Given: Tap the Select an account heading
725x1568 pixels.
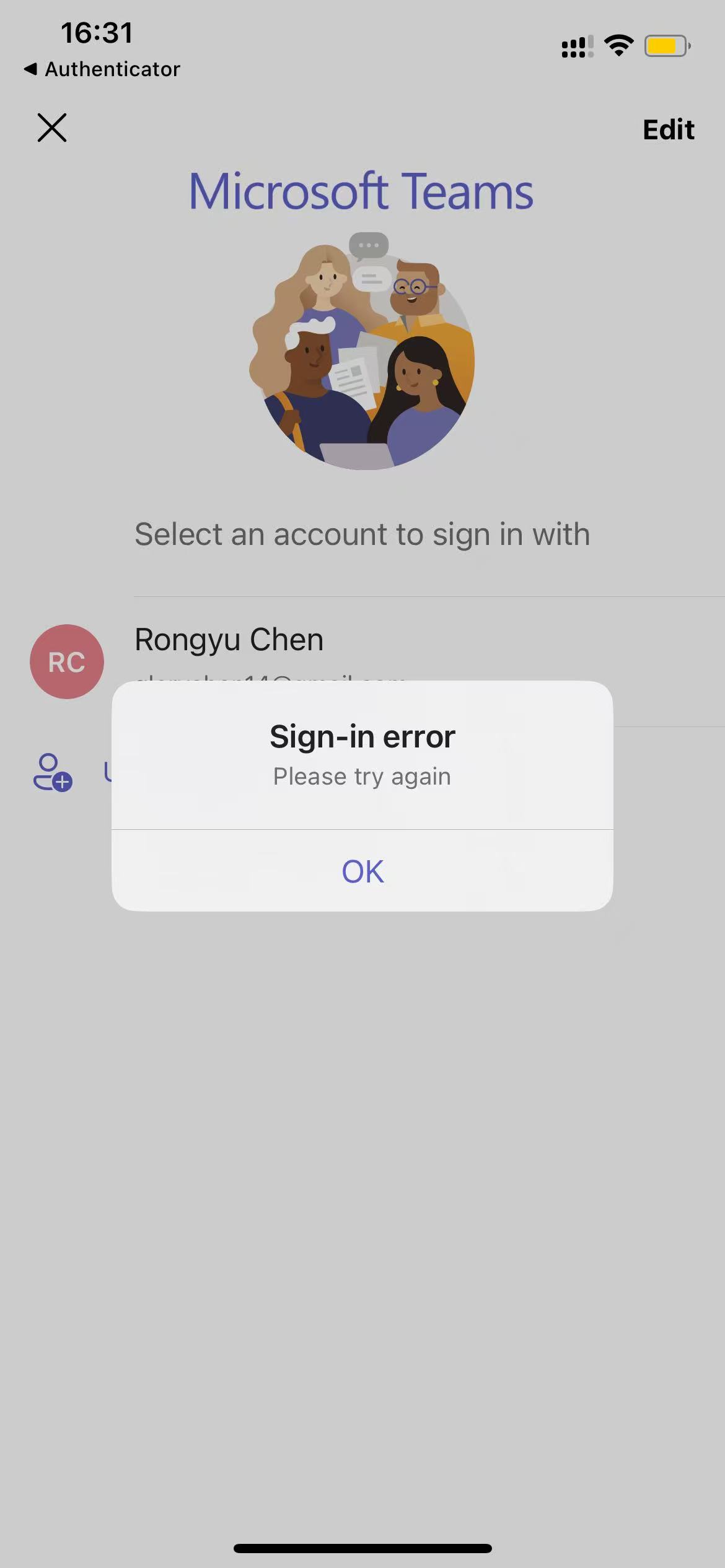Looking at the screenshot, I should (x=362, y=533).
